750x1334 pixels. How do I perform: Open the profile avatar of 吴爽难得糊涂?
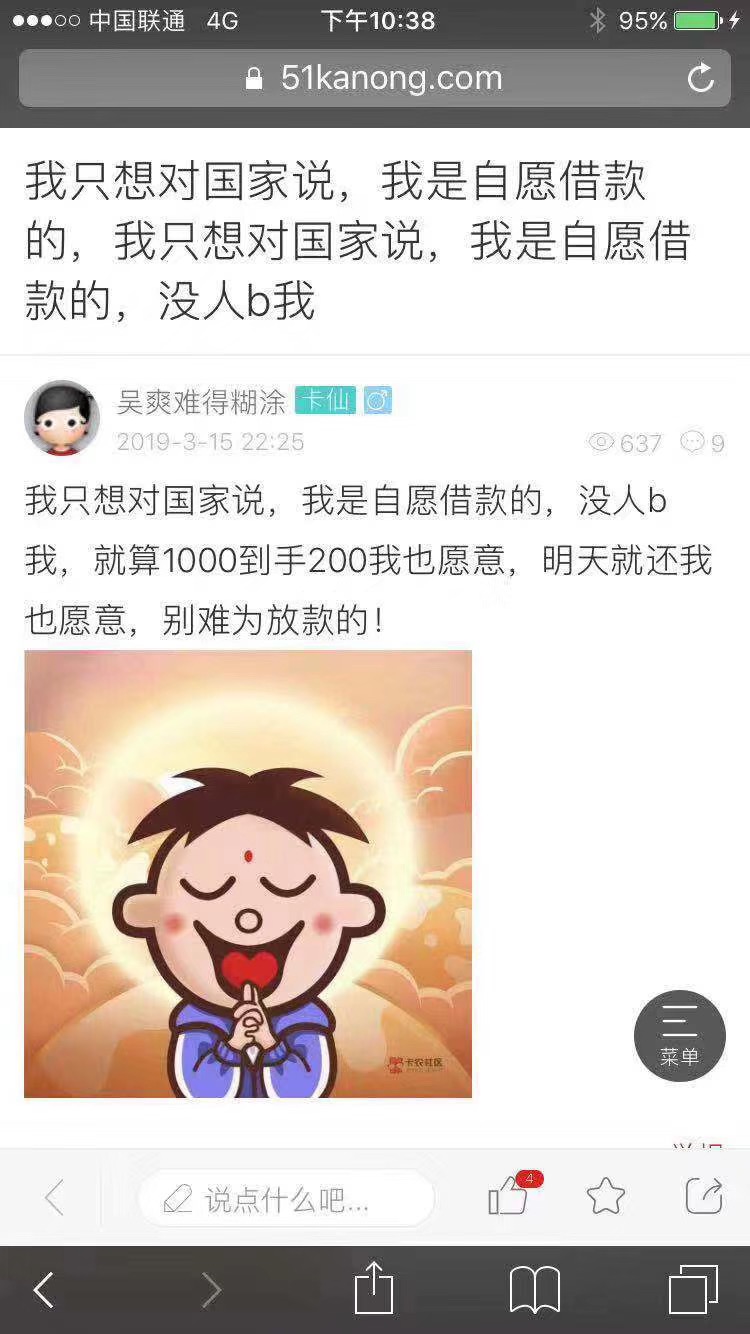tap(62, 418)
